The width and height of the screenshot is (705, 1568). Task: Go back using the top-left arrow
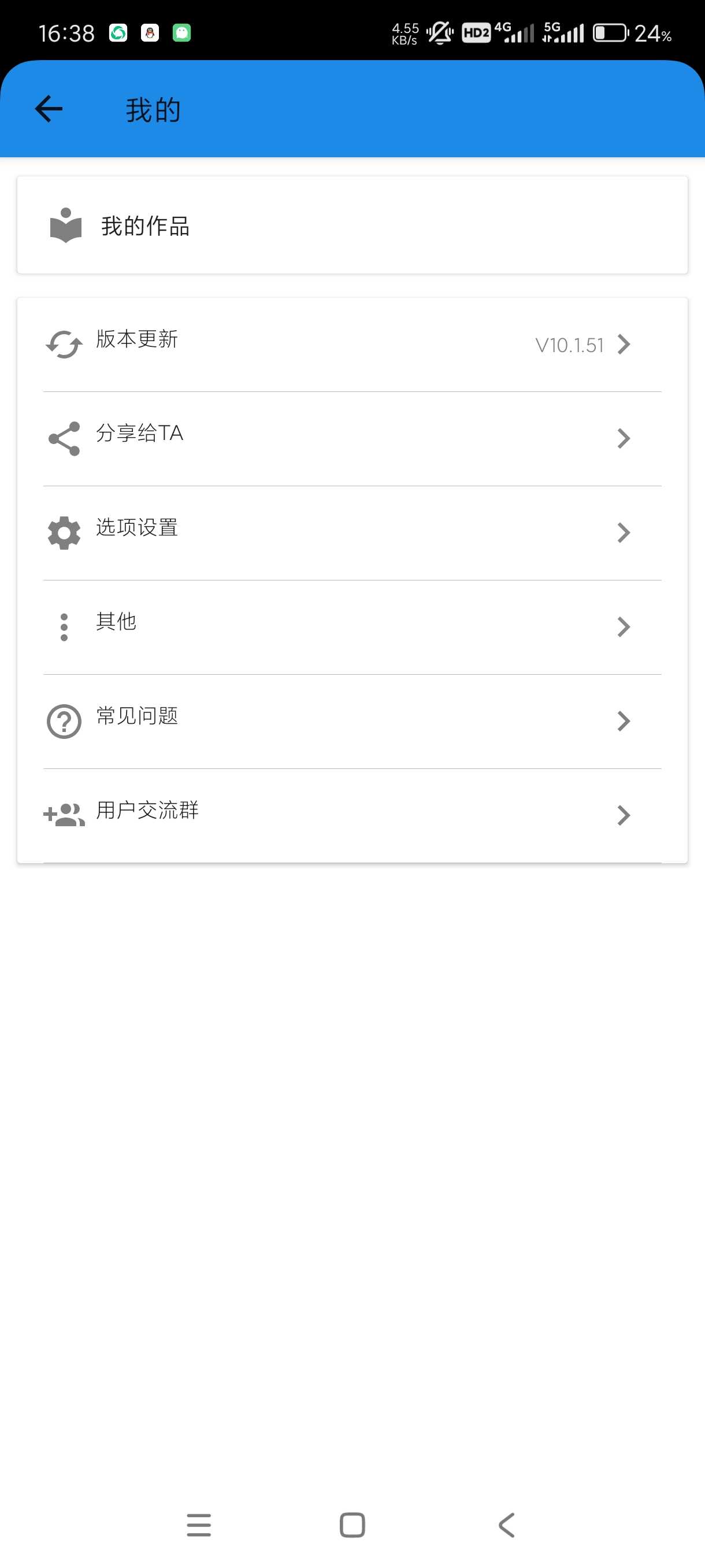coord(49,110)
